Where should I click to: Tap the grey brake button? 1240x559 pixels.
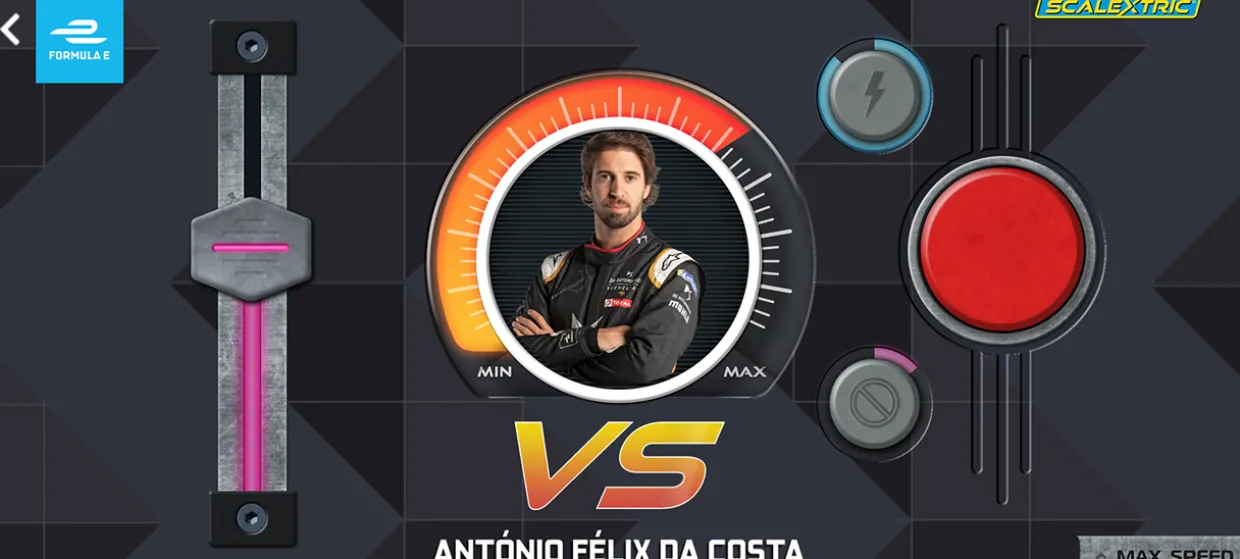click(874, 402)
